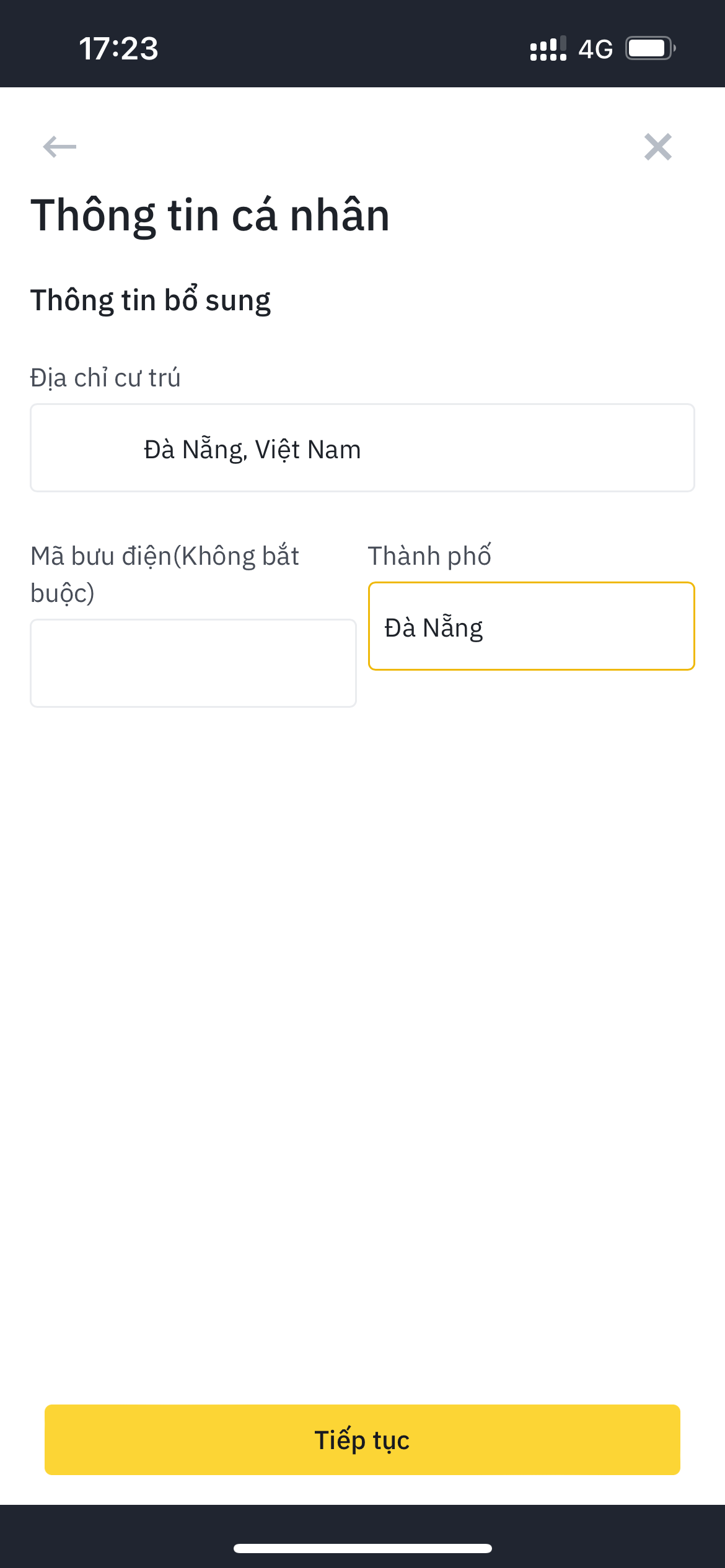Viewport: 725px width, 1568px height.
Task: Continue with the Tiếp tục button
Action: [x=362, y=1440]
